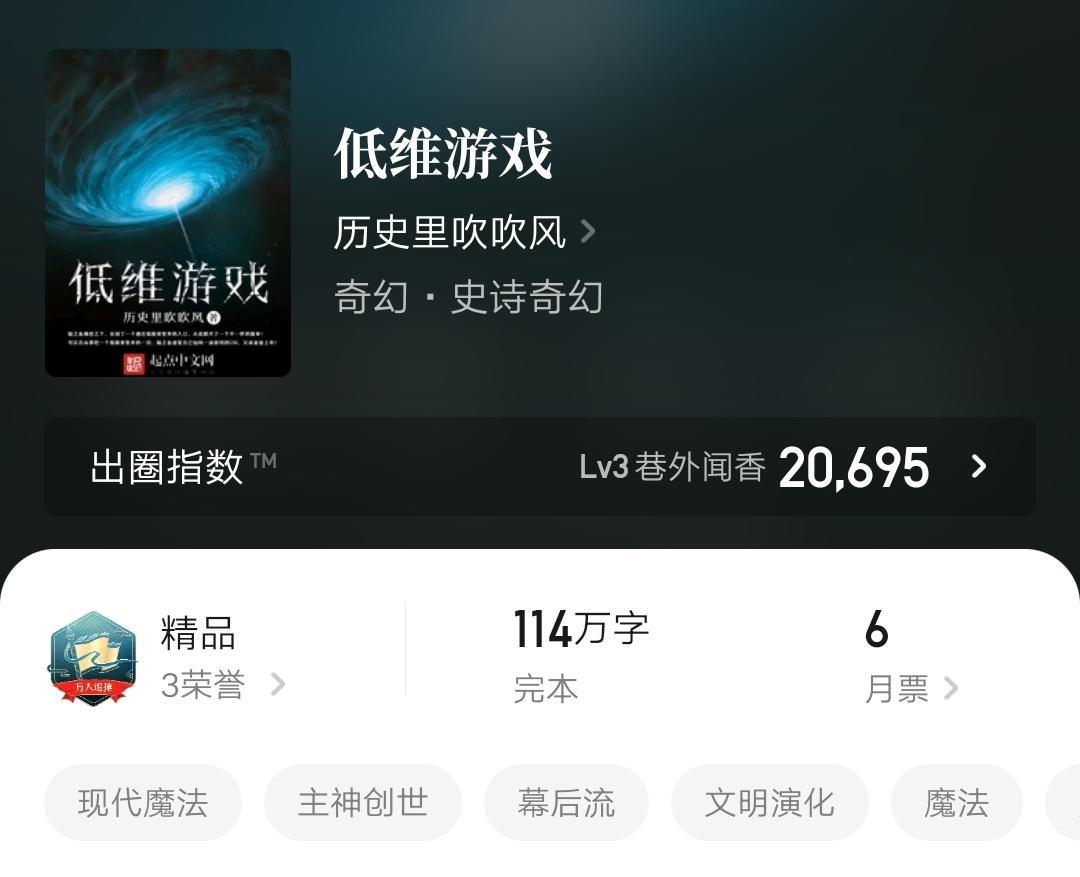Screen dimensions: 1080x877
Task: Select the 文明演化 tag chip
Action: pyautogui.click(x=769, y=803)
